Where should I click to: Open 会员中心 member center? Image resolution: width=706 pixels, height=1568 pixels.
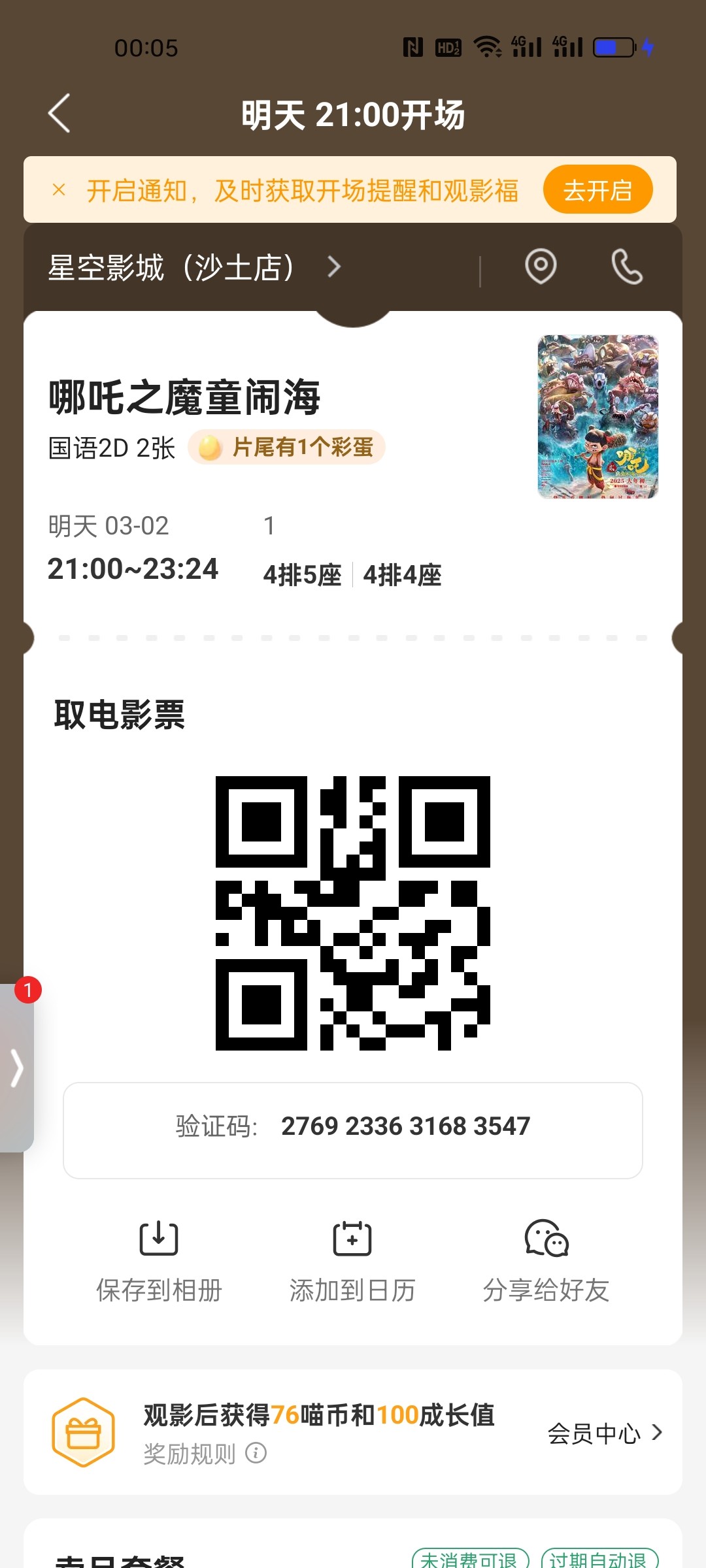point(604,1433)
